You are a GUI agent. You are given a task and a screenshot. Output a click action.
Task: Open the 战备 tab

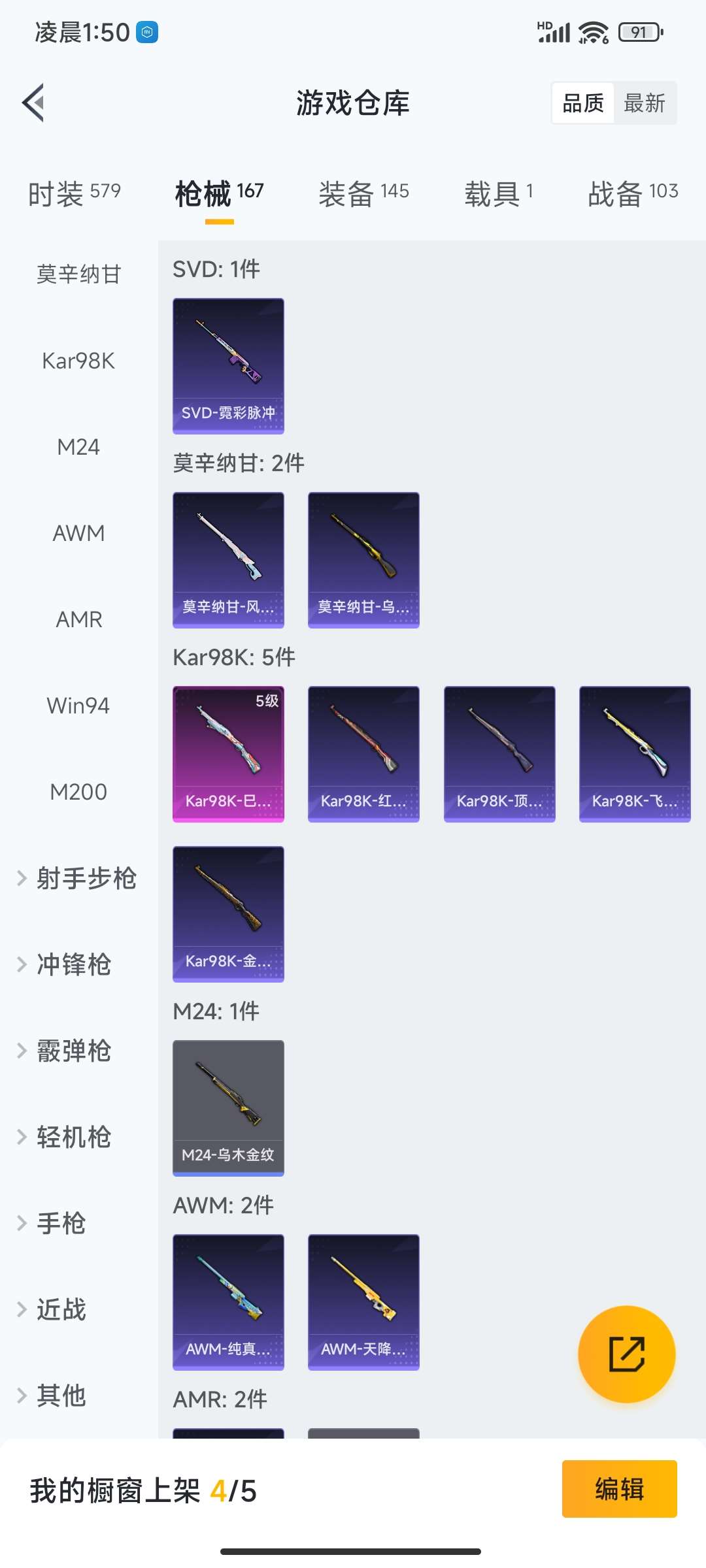pos(632,193)
